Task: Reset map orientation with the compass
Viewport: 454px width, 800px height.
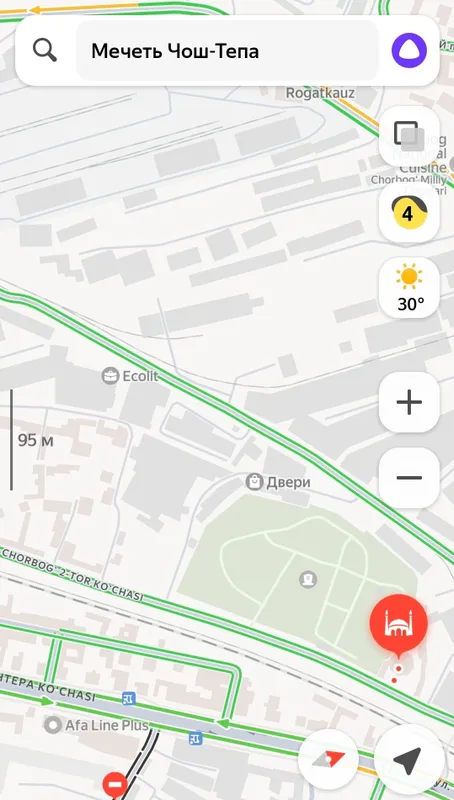Action: point(328,759)
